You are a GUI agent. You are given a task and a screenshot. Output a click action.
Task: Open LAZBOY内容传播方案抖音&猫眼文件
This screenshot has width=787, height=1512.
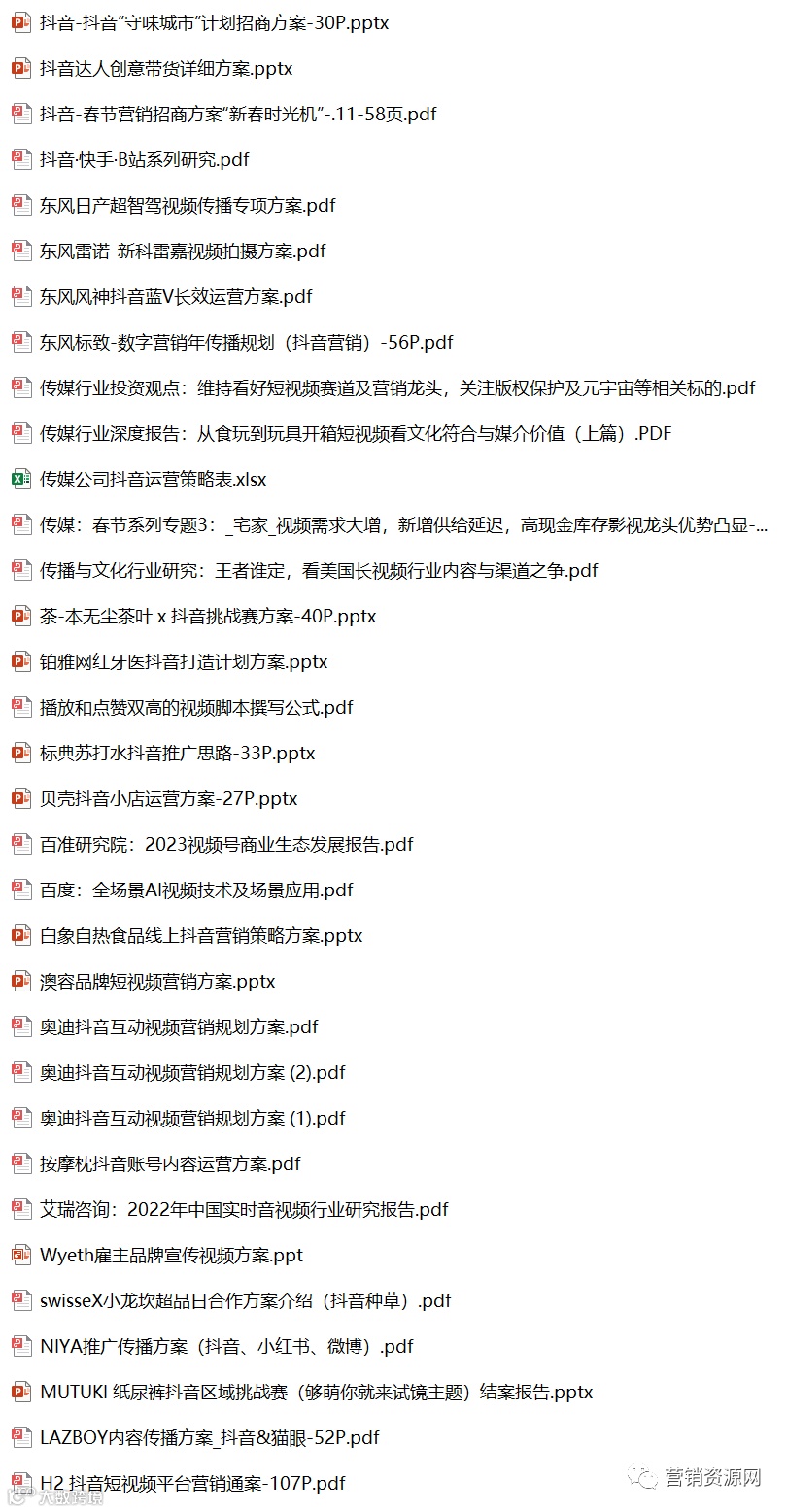click(x=208, y=1437)
